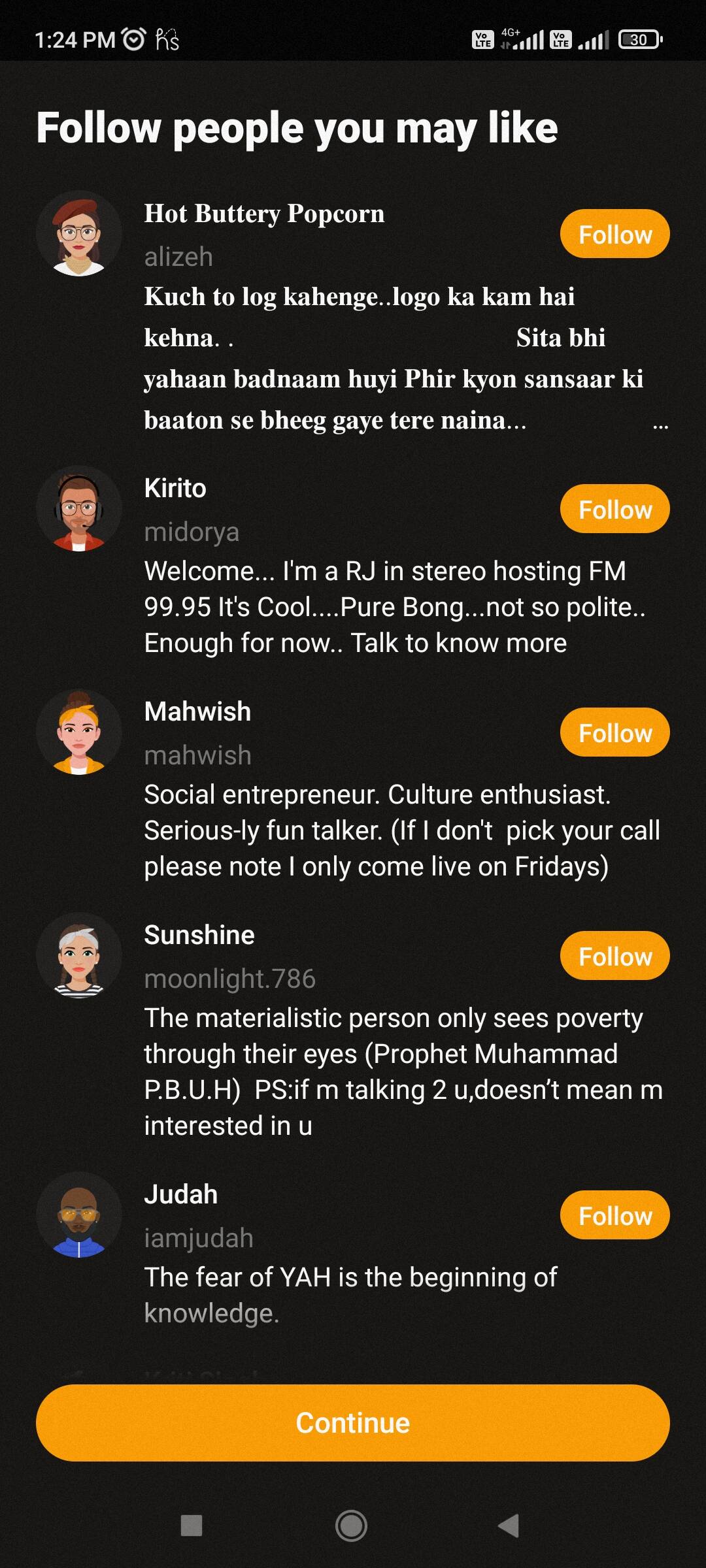Screen dimensions: 706x1568
Task: Open Hot Buttery Popcorn's profile avatar
Action: coord(79,233)
